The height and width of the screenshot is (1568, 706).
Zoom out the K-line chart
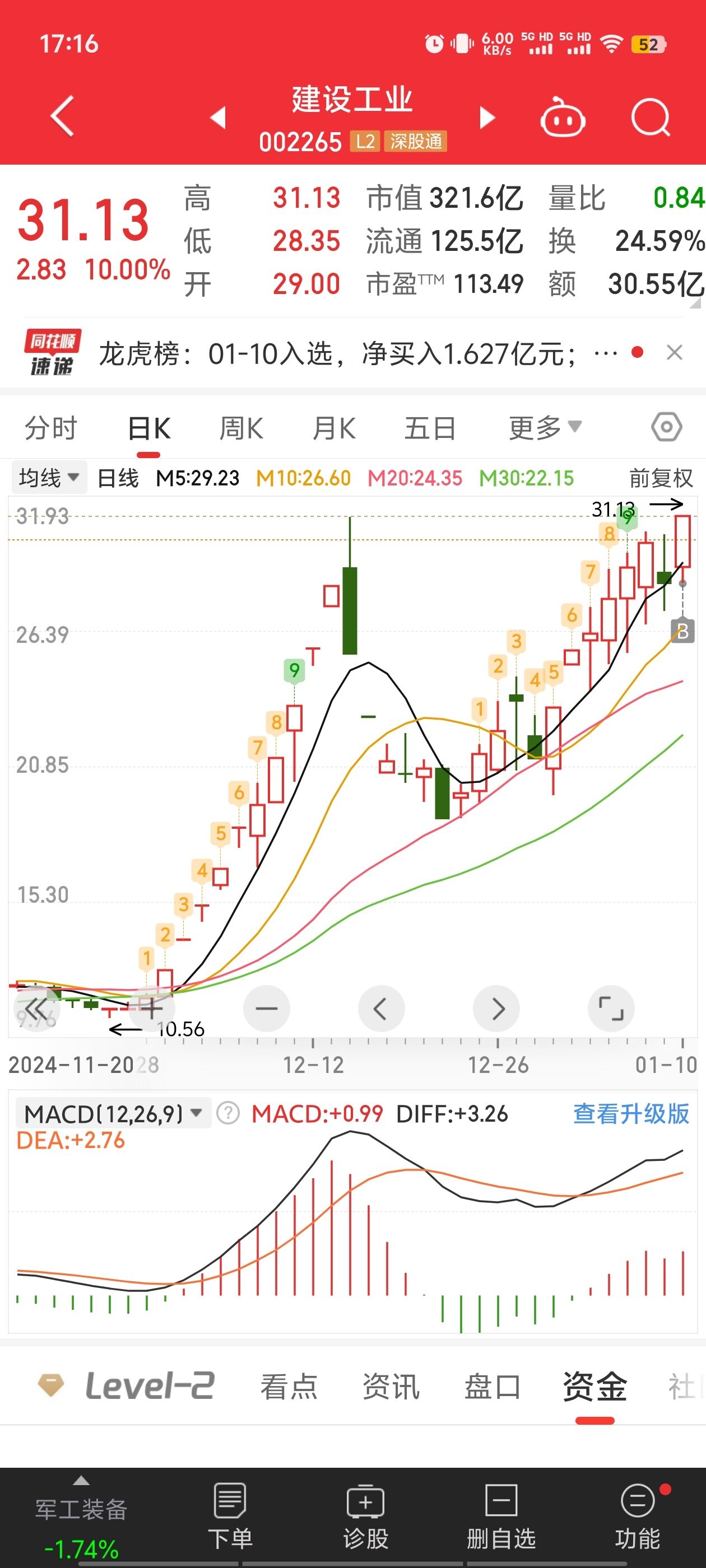click(266, 1009)
